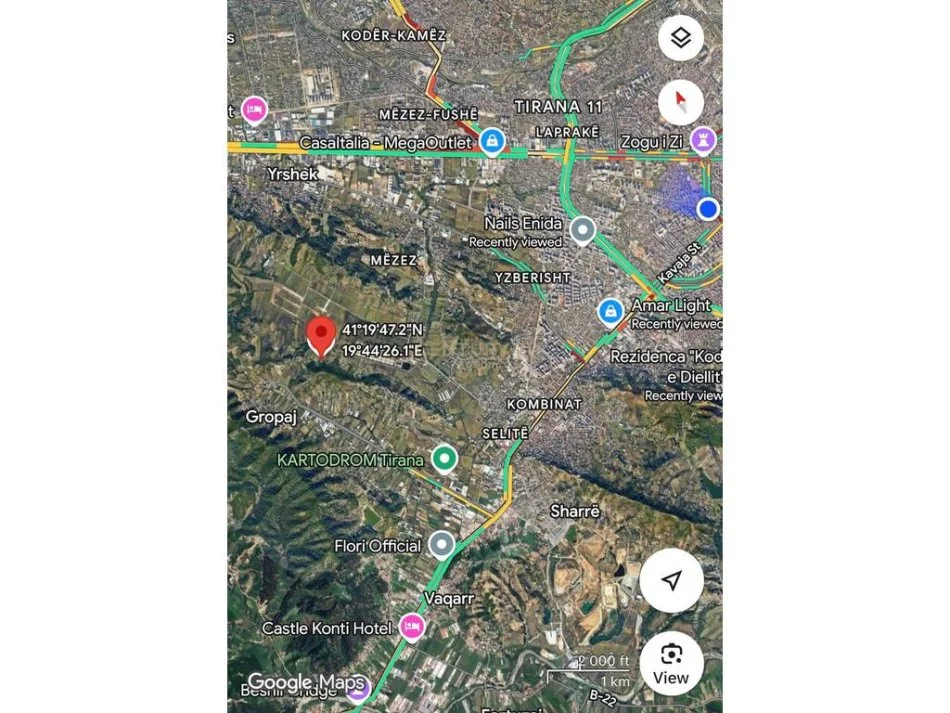
Task: Center map on my location
Action: (671, 580)
